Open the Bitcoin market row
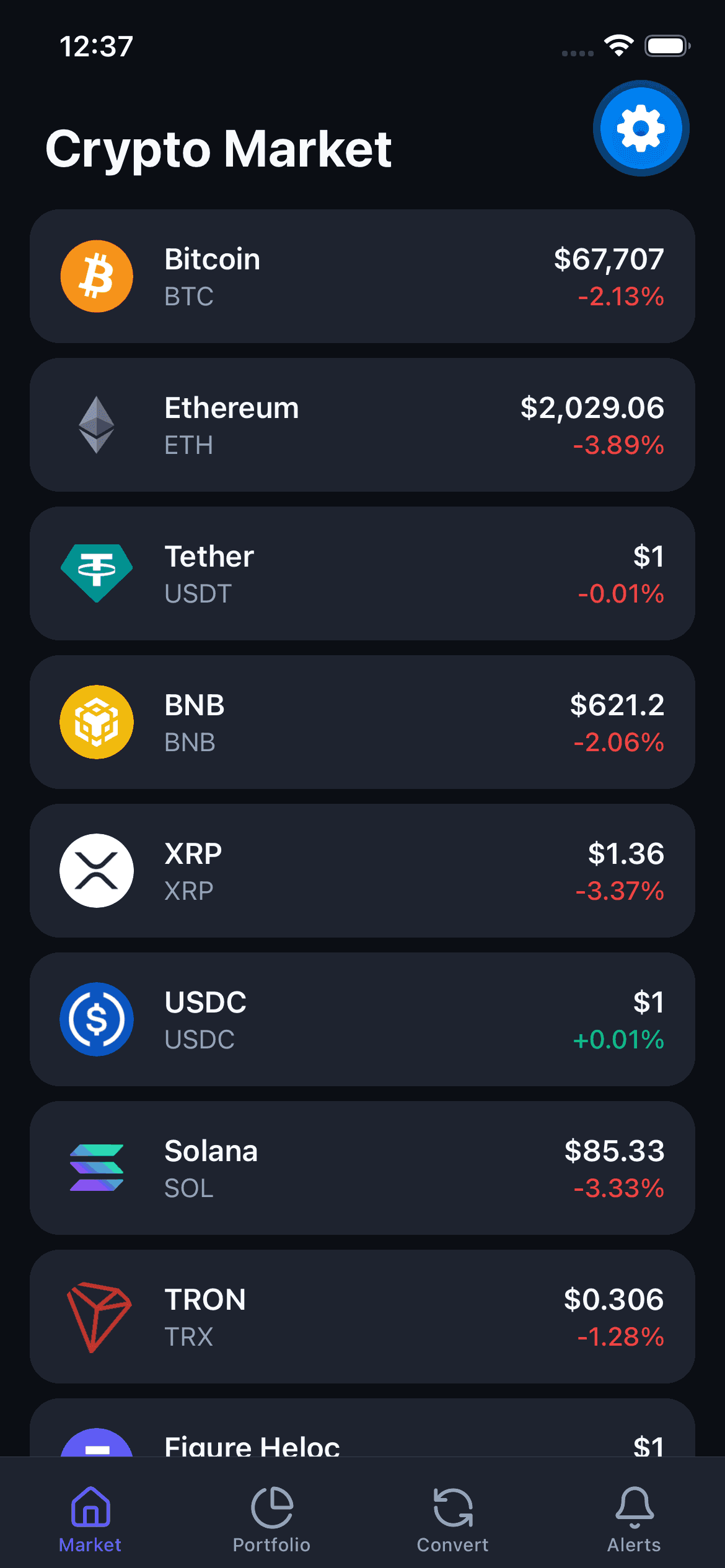The width and height of the screenshot is (725, 1568). (x=362, y=277)
